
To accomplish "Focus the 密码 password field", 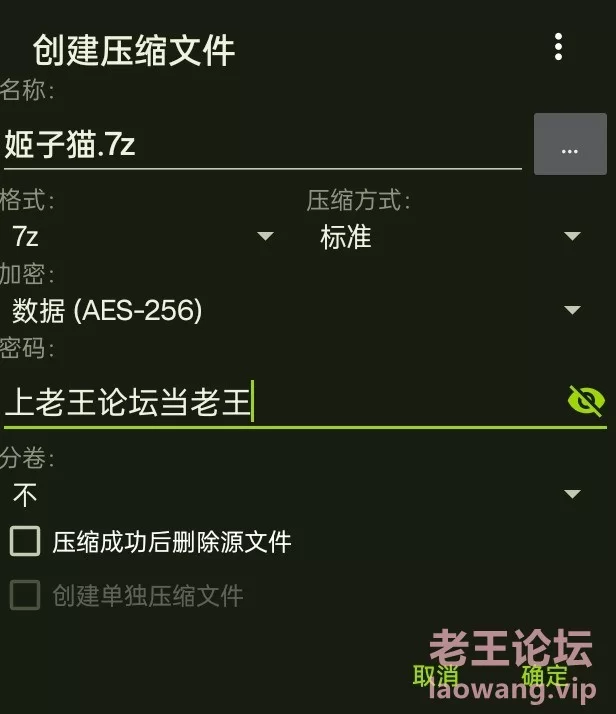I will [280, 403].
